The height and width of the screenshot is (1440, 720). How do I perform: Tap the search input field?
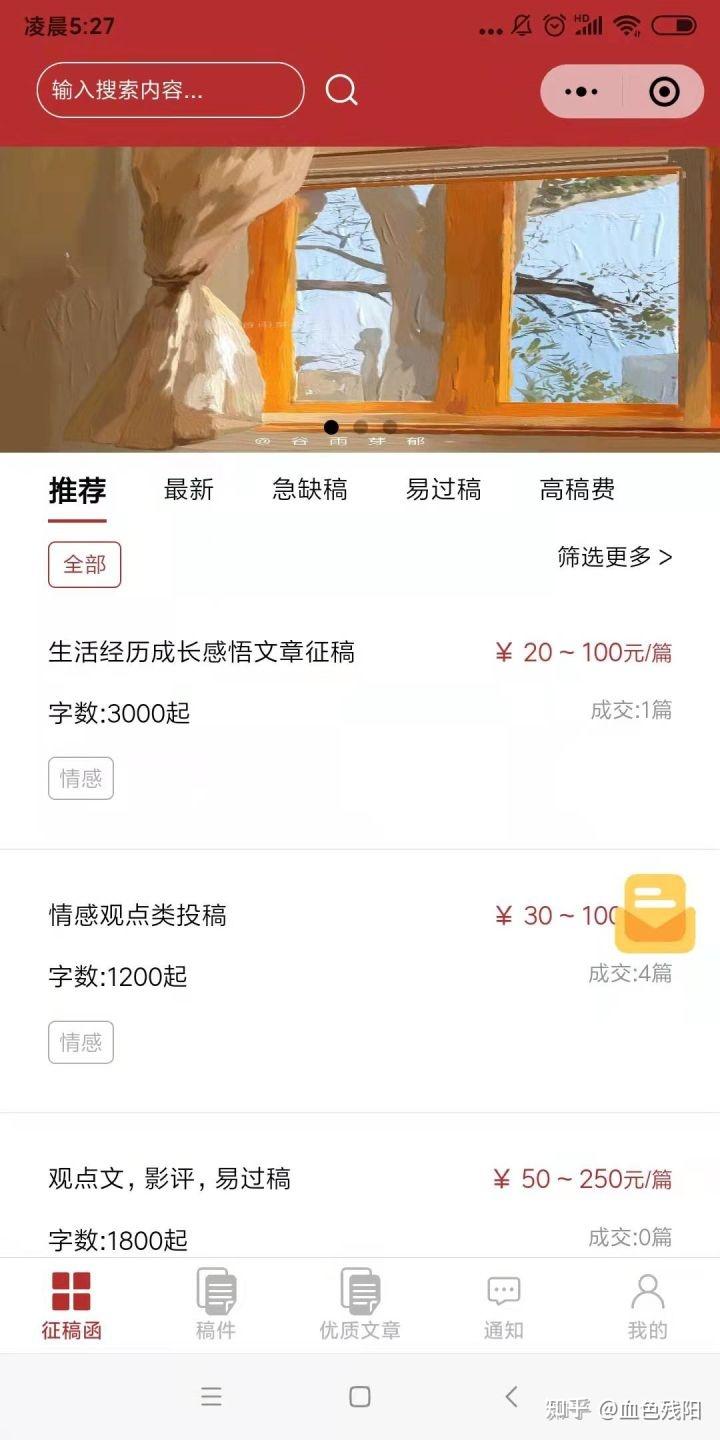(x=170, y=91)
